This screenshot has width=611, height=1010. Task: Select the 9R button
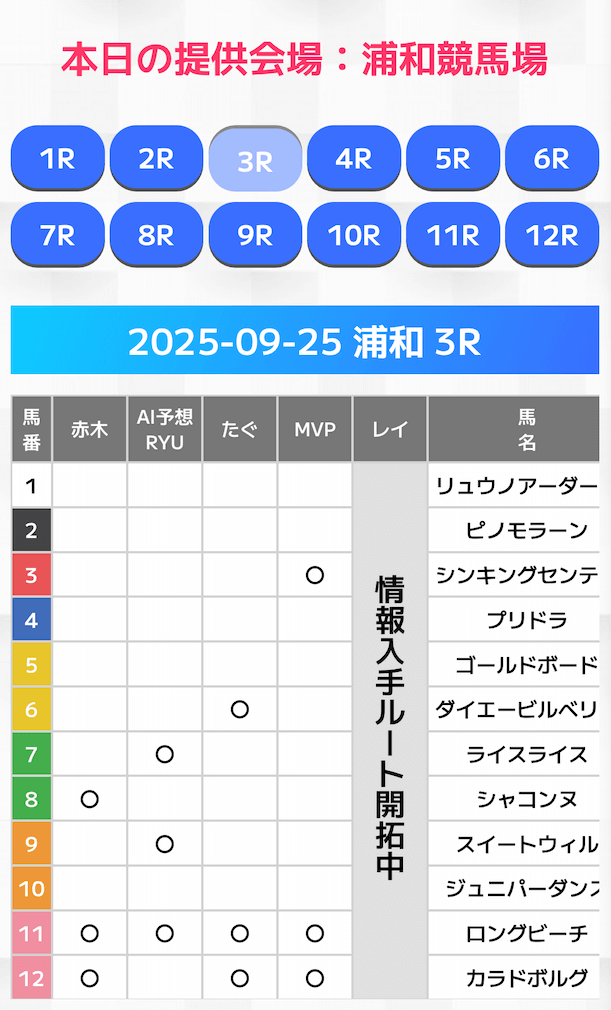coord(255,235)
